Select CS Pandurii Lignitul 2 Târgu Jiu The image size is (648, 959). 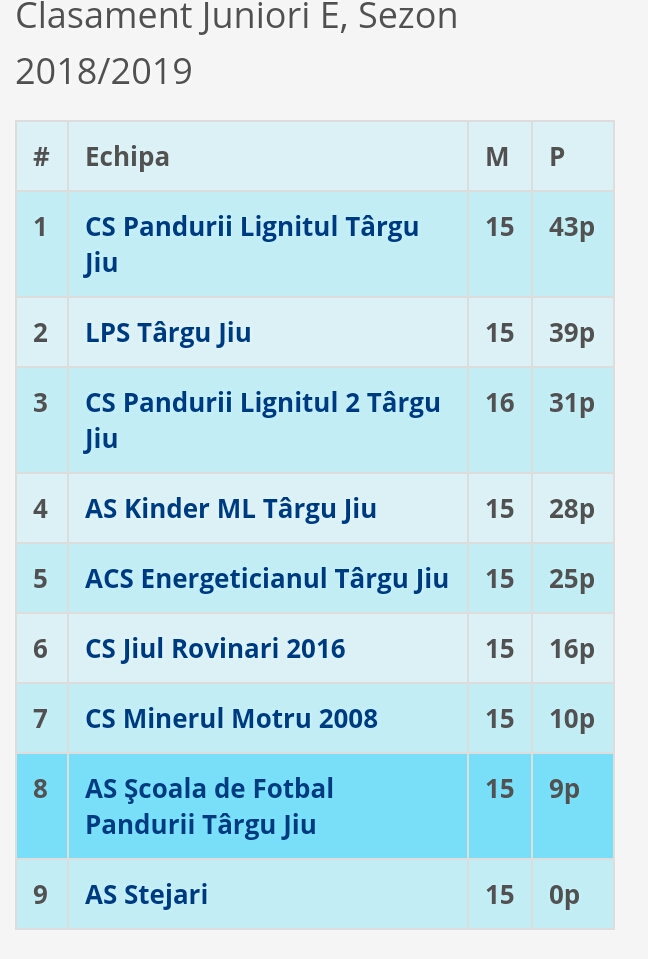(x=262, y=403)
